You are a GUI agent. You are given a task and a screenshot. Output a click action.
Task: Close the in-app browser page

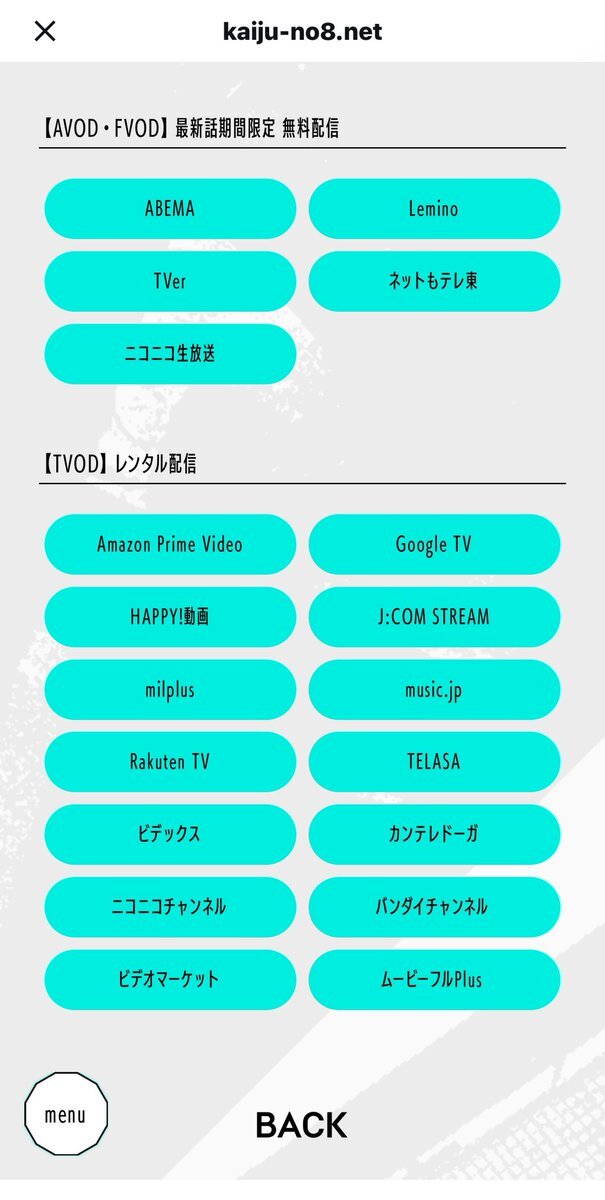(x=45, y=31)
